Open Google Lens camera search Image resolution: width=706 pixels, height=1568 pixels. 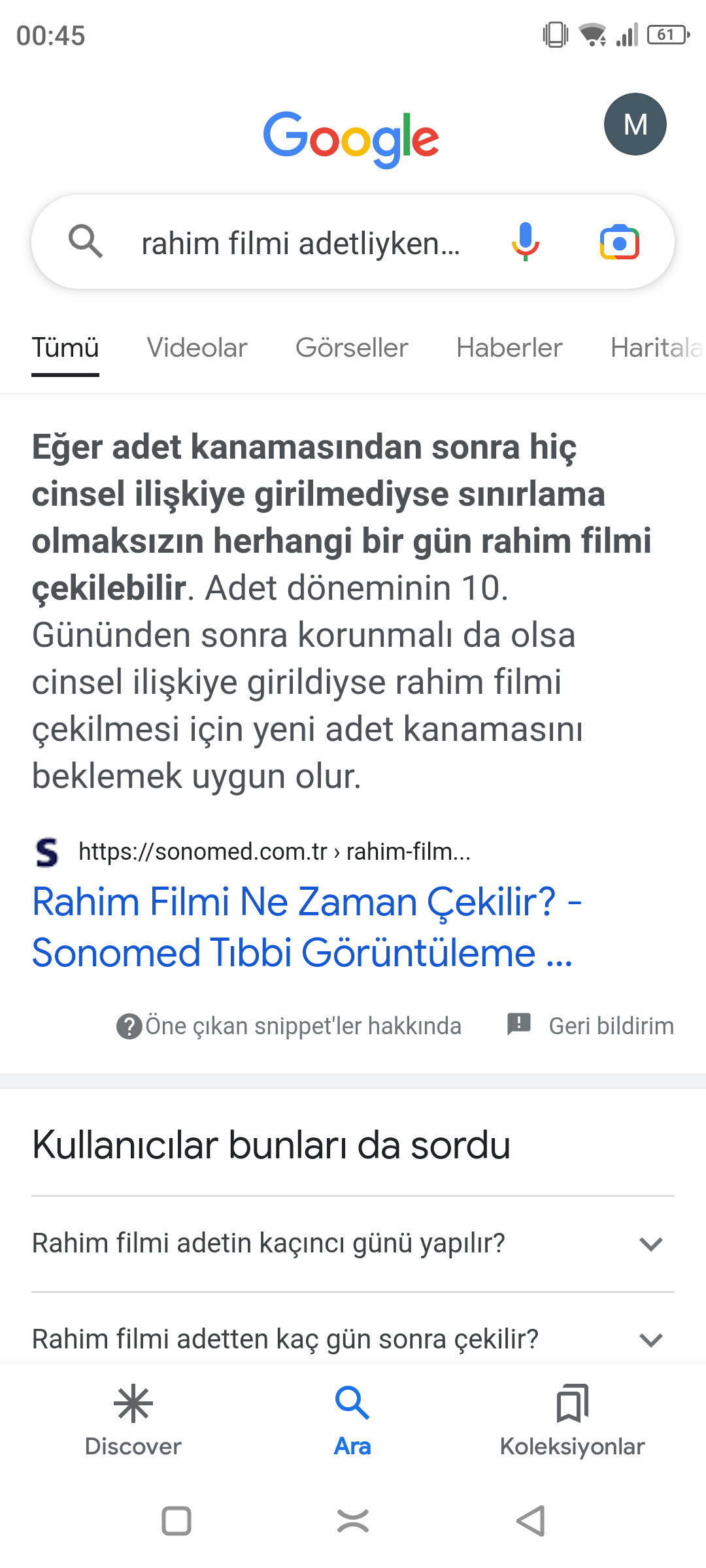tap(619, 243)
